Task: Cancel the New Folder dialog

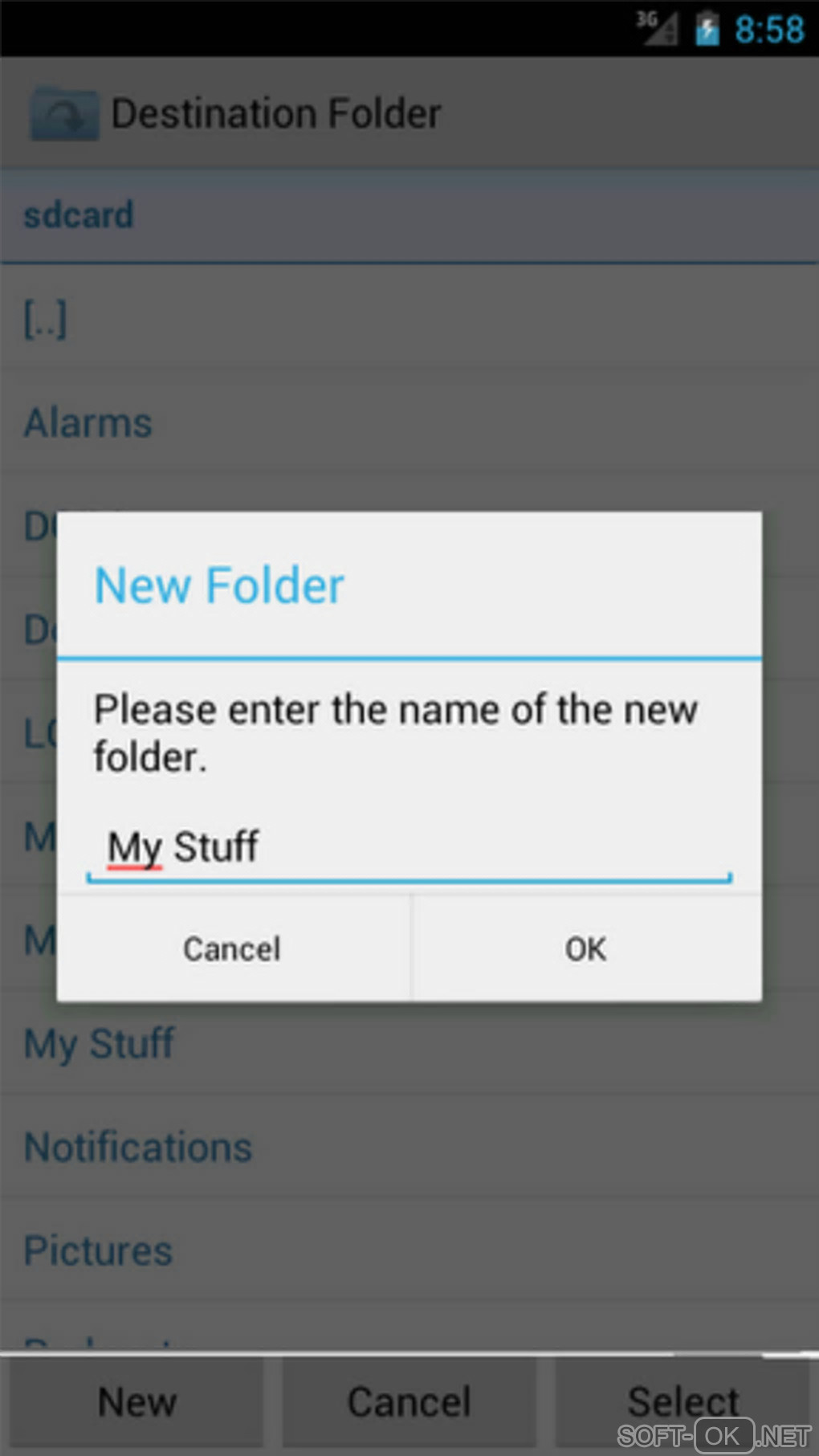Action: click(x=233, y=949)
